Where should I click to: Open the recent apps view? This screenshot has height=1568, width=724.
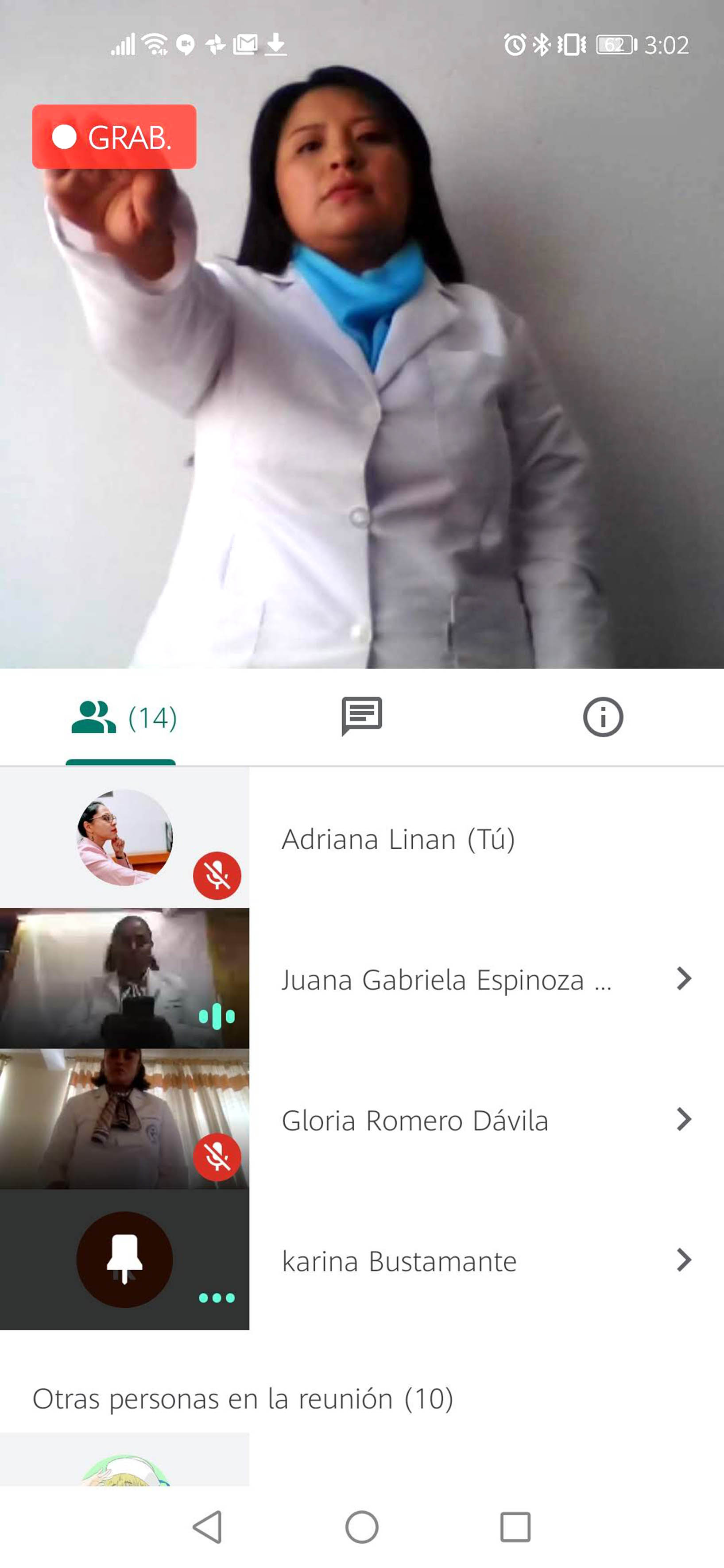515,1526
